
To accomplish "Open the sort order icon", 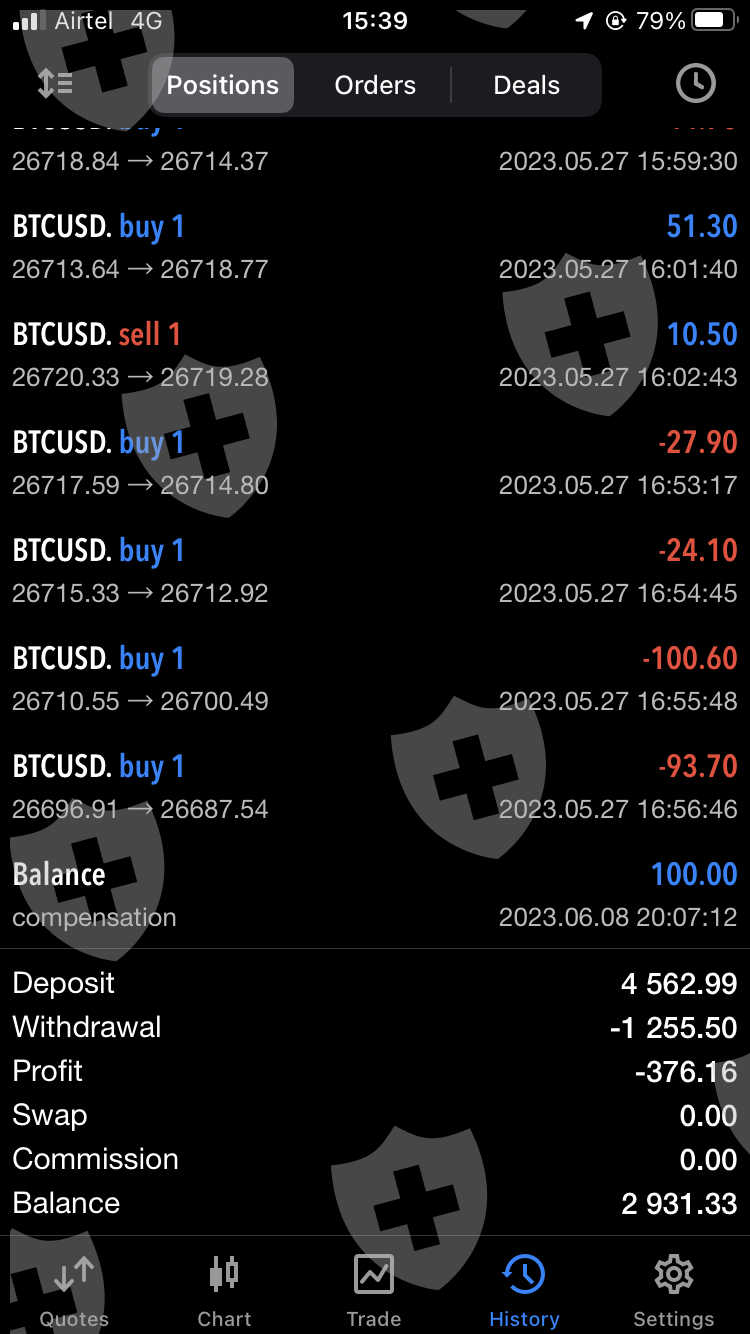I will click(x=55, y=84).
